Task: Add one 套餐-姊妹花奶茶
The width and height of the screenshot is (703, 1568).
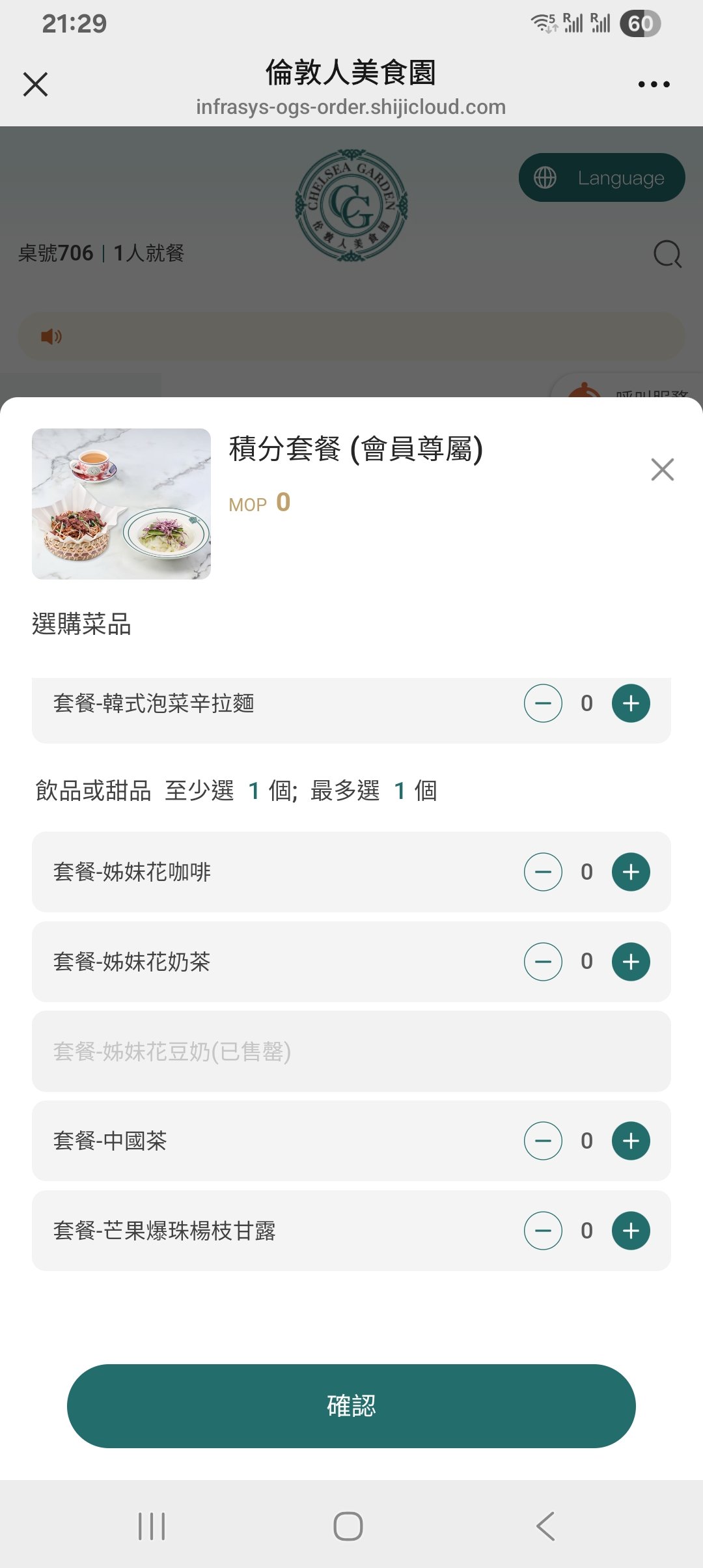Action: coord(631,962)
